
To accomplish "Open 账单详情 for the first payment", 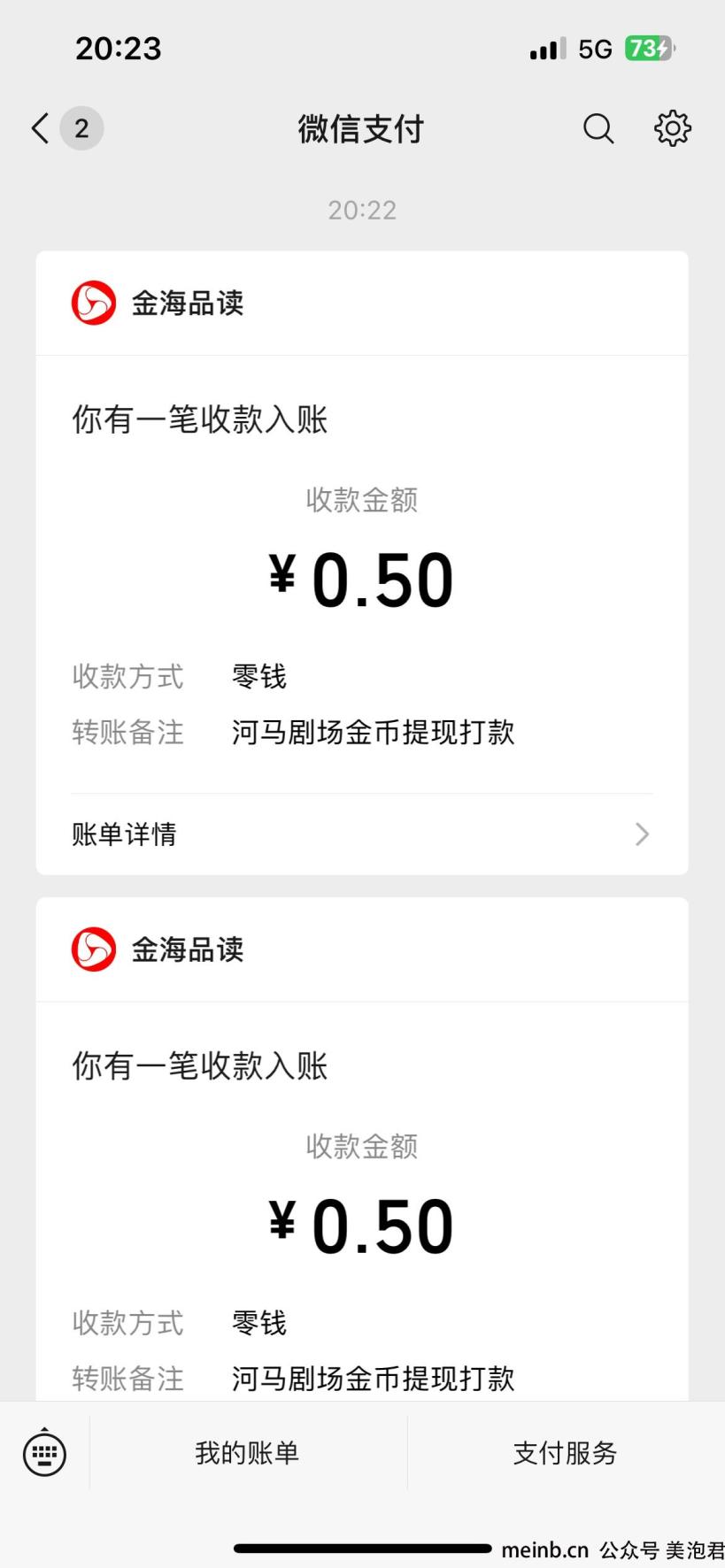I will pyautogui.click(x=362, y=834).
